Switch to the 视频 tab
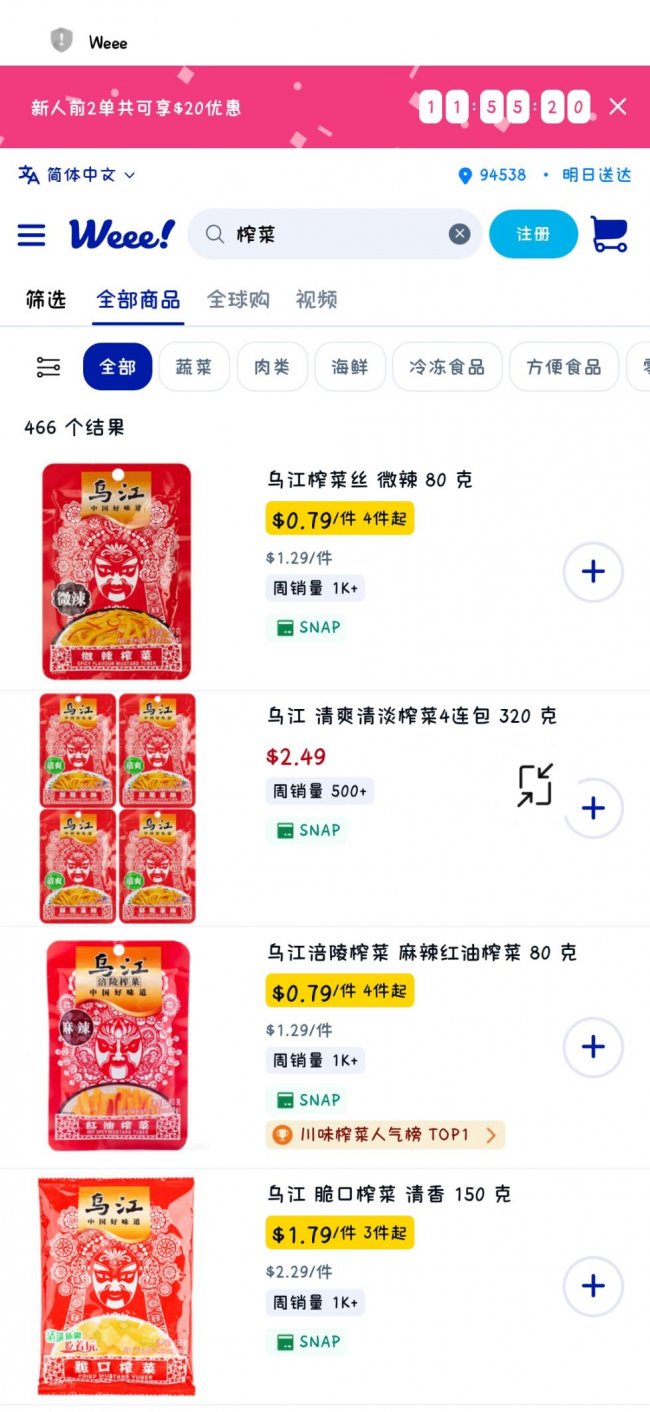 pos(316,299)
